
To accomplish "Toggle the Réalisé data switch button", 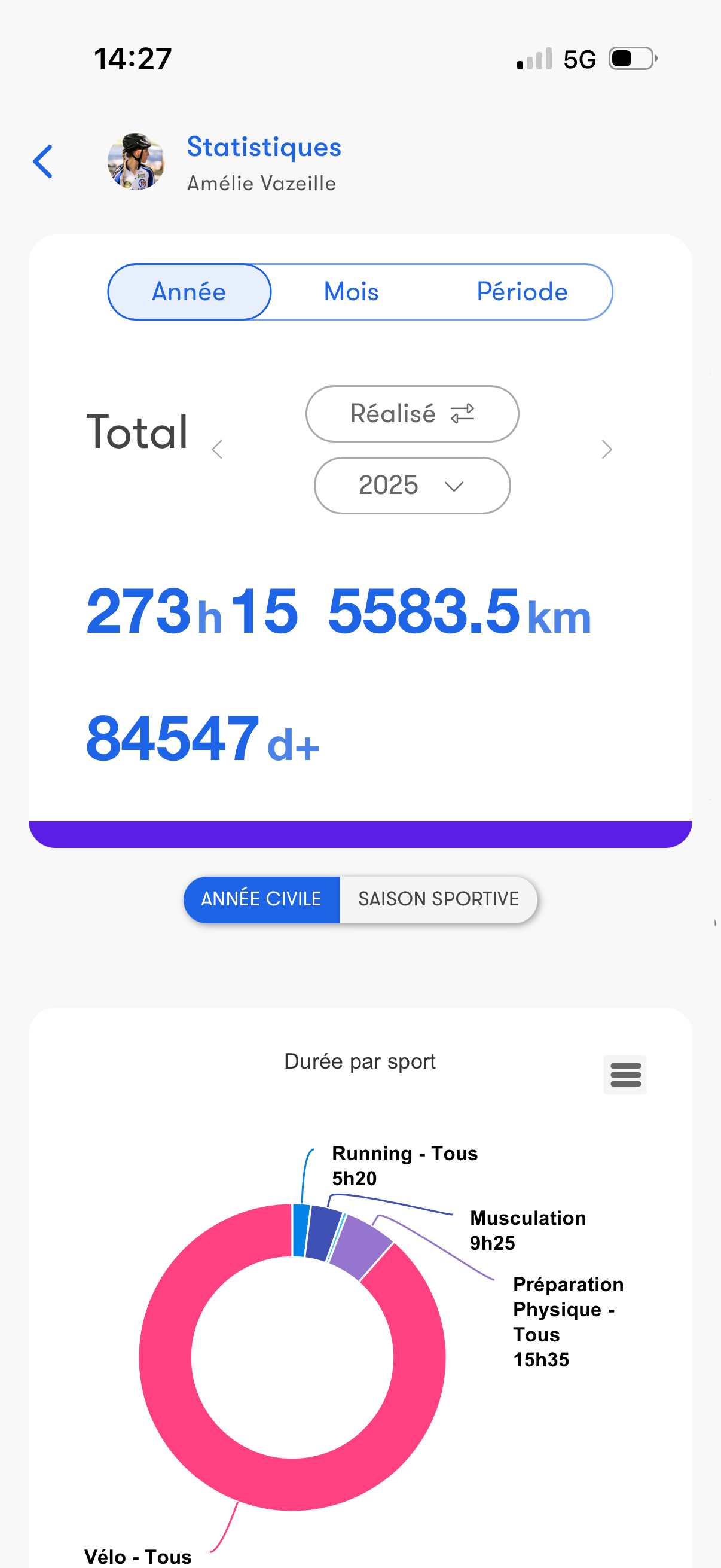I will pos(412,414).
